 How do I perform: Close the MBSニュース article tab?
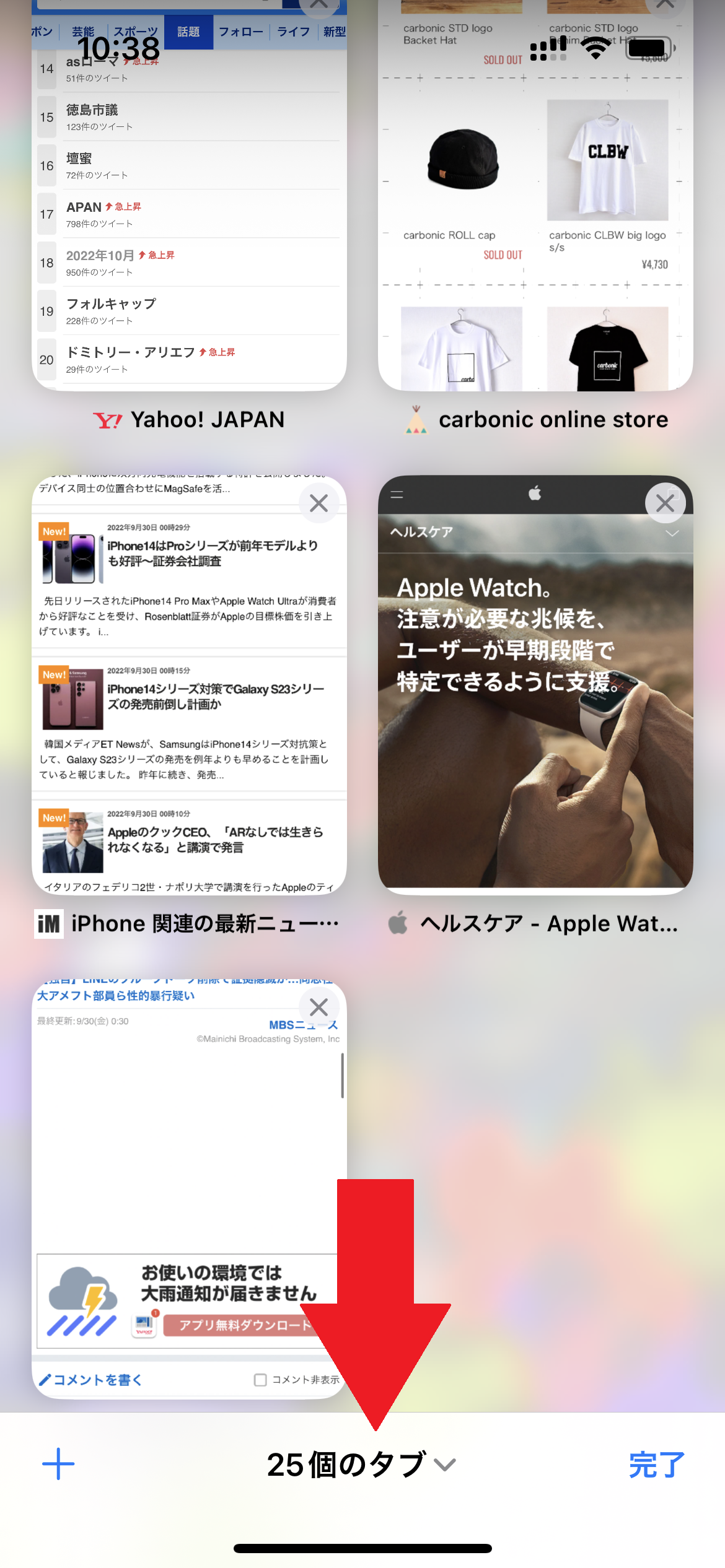319,1008
